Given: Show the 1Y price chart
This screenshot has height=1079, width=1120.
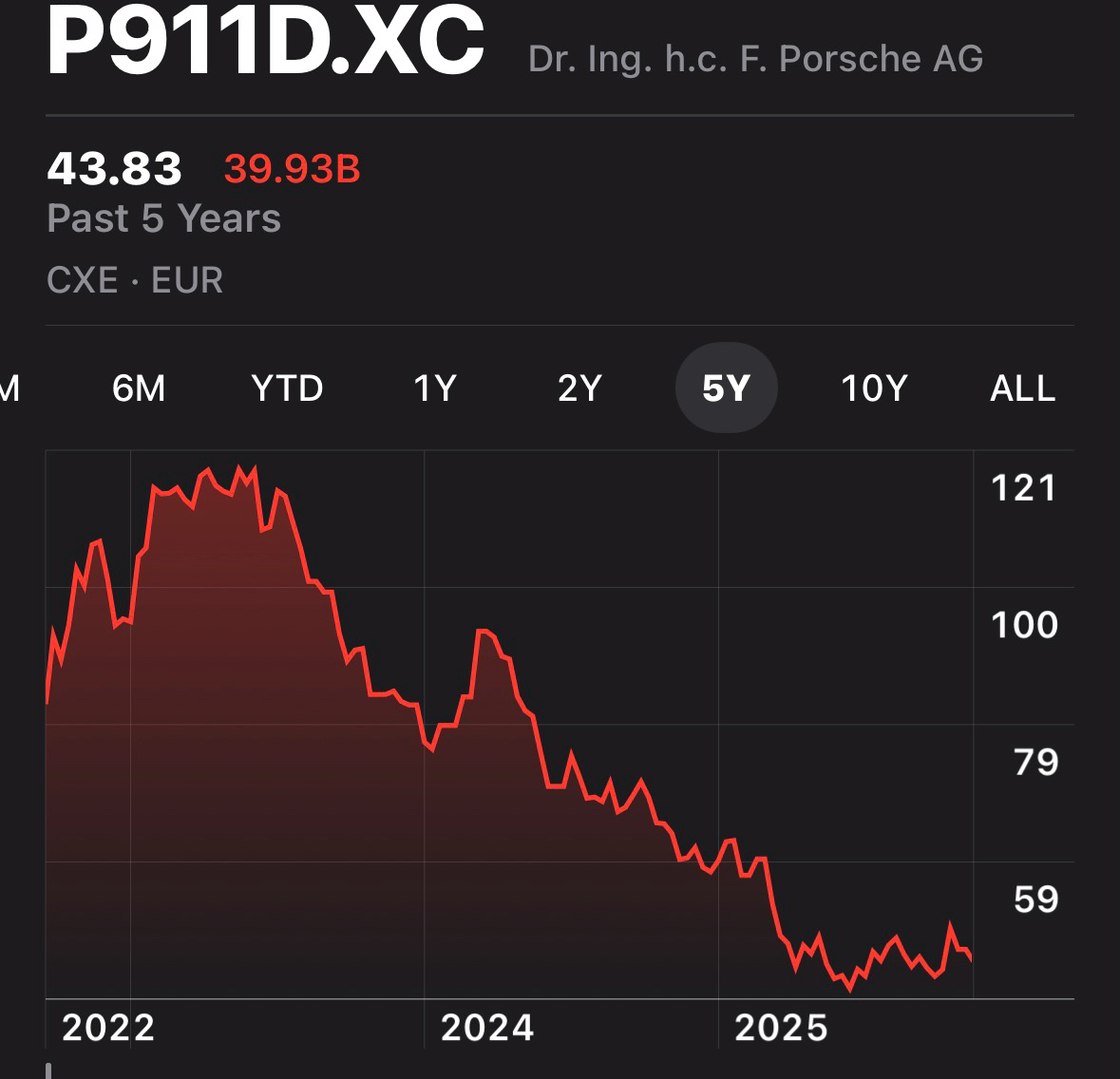Looking at the screenshot, I should coord(435,388).
